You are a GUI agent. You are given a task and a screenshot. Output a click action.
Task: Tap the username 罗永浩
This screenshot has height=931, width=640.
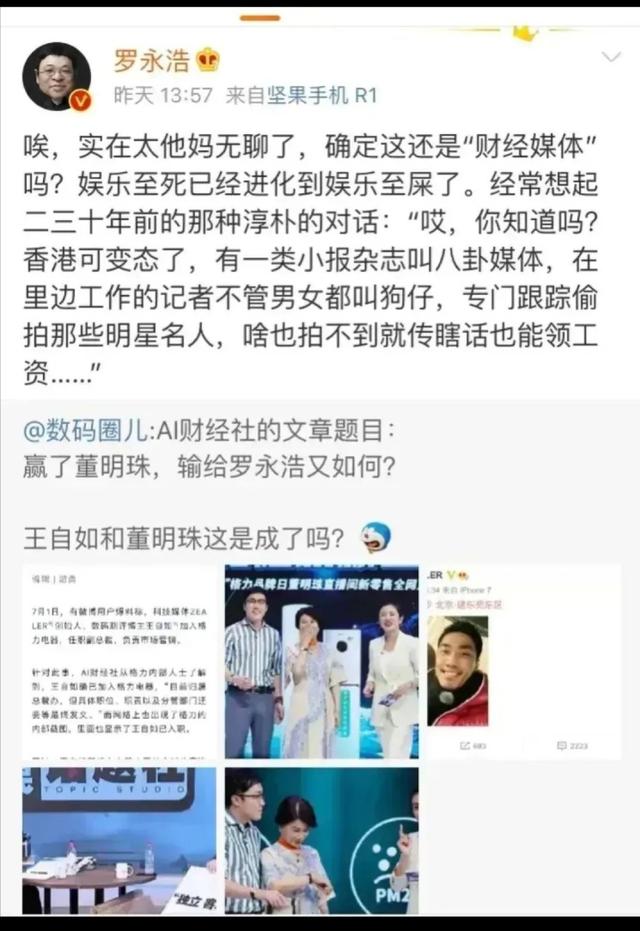(152, 61)
